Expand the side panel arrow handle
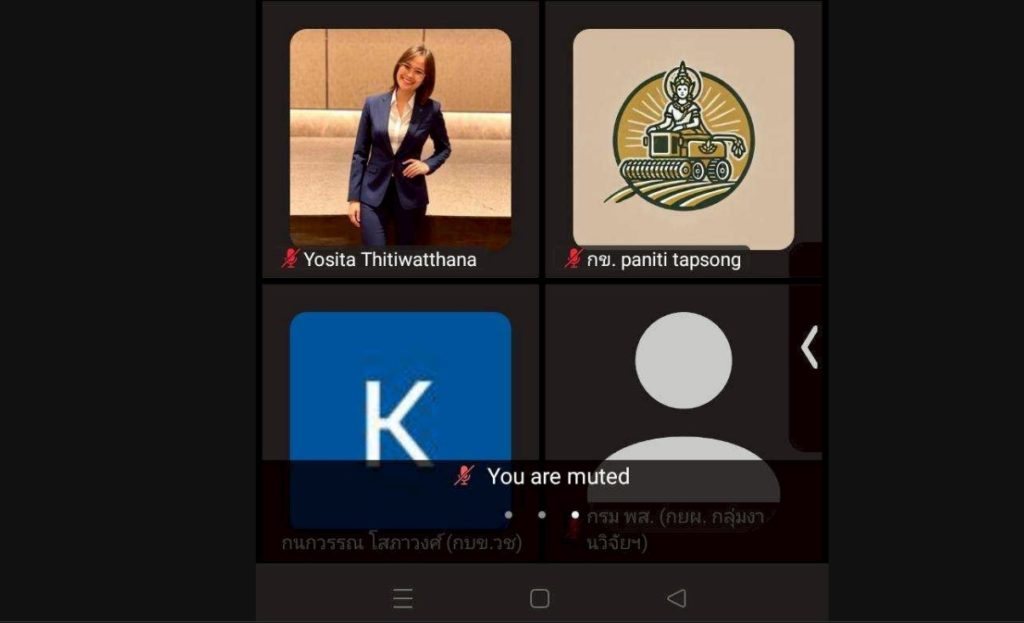 809,348
